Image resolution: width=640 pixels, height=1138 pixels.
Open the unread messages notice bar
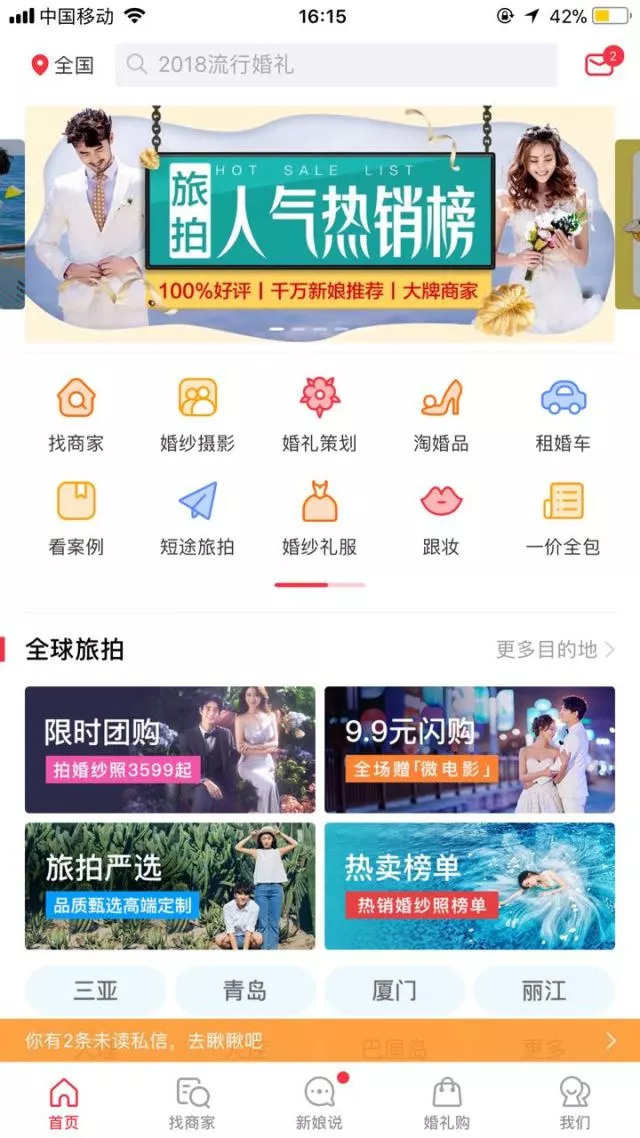coord(320,1040)
